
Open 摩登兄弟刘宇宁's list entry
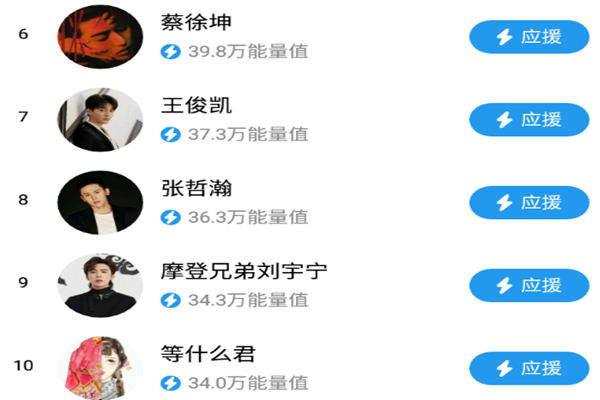pyautogui.click(x=244, y=271)
